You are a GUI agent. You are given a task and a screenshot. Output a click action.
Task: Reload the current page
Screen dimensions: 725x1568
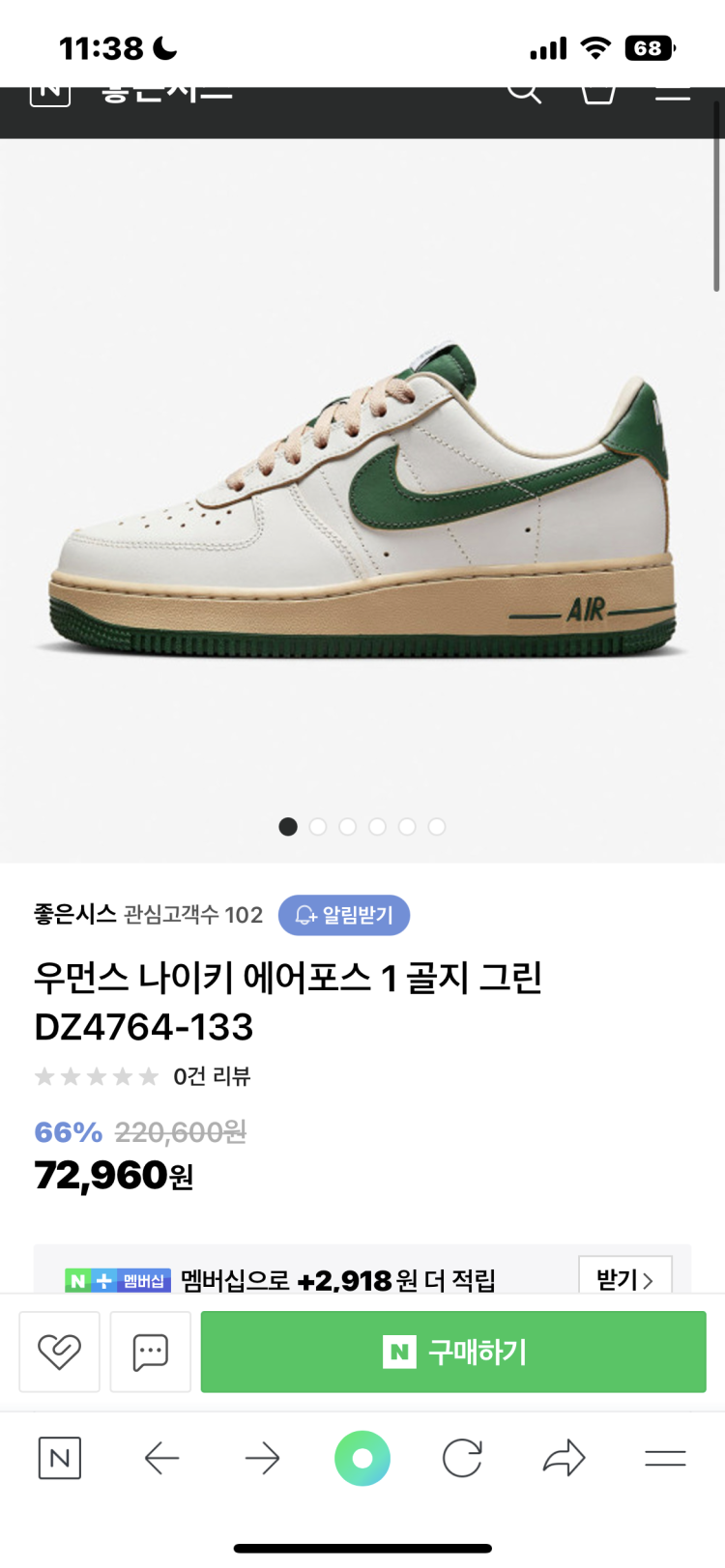tap(462, 1458)
